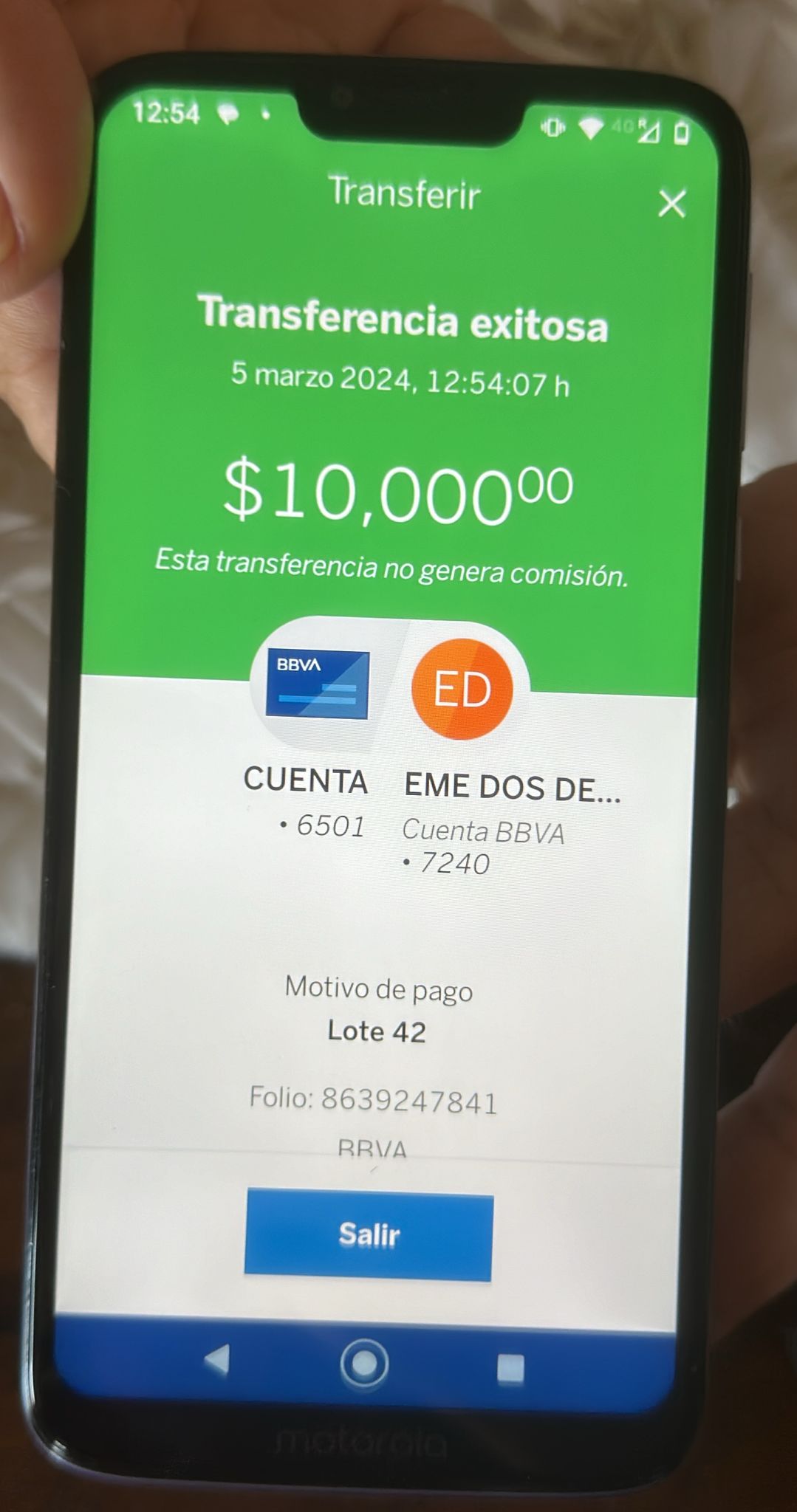This screenshot has height=1512, width=797.
Task: Close the Transferir screen with the X
Action: click(671, 204)
